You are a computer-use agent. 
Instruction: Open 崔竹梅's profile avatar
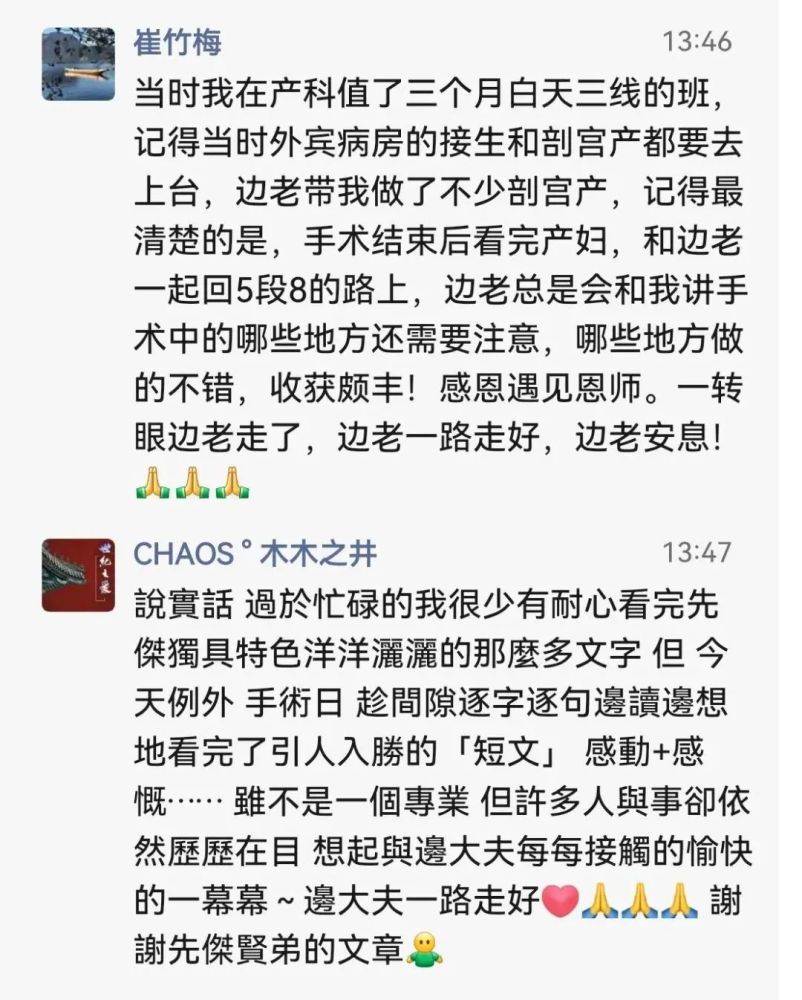click(x=78, y=65)
